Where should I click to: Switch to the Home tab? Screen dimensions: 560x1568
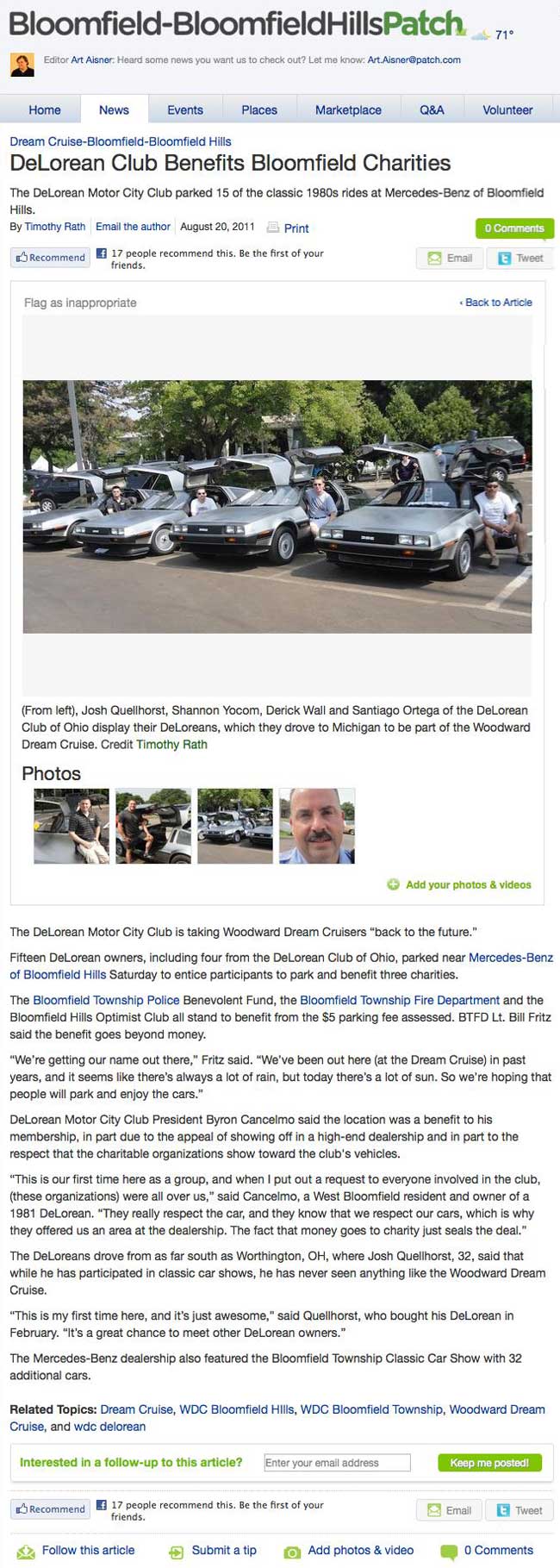[44, 110]
